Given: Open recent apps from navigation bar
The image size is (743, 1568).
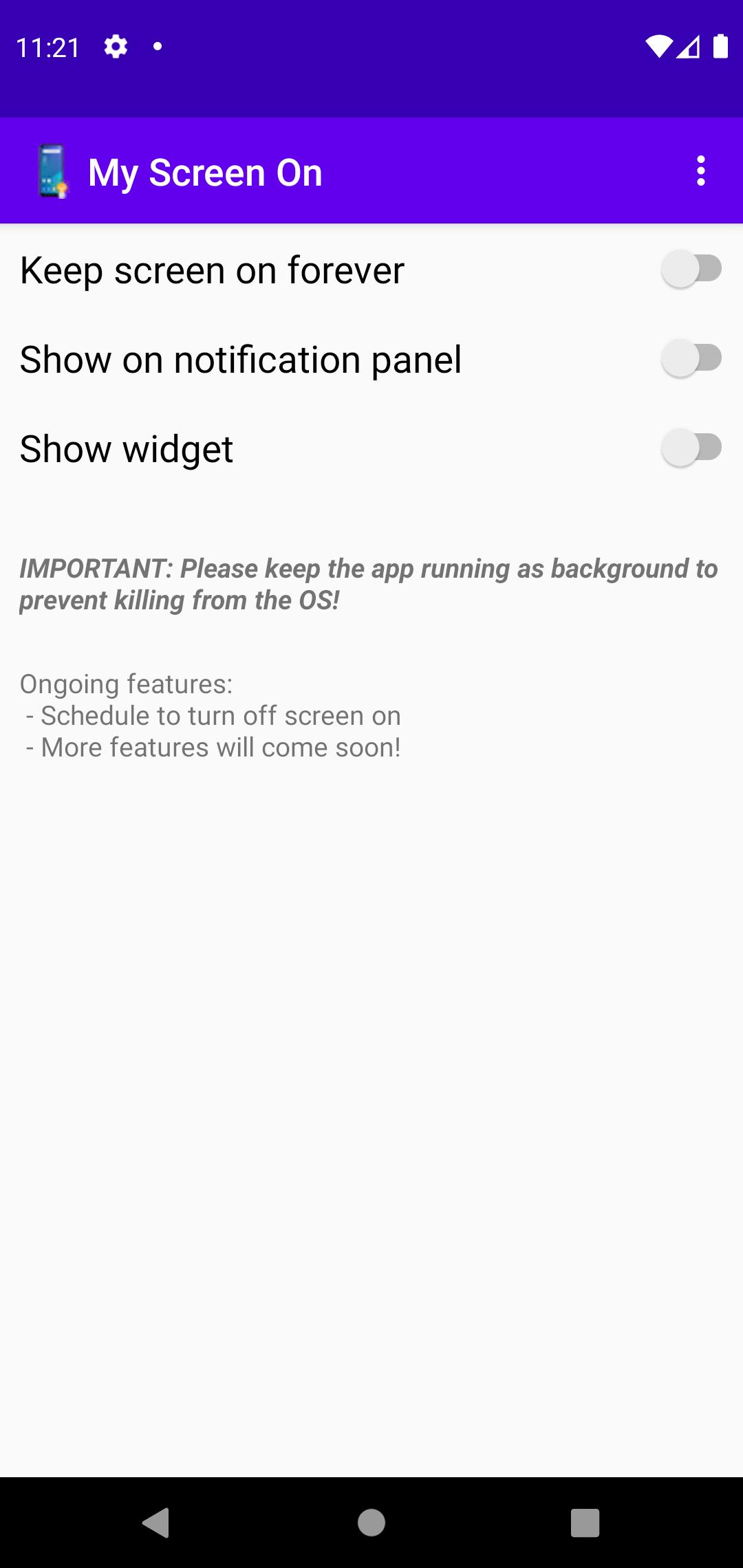Looking at the screenshot, I should point(585,1523).
